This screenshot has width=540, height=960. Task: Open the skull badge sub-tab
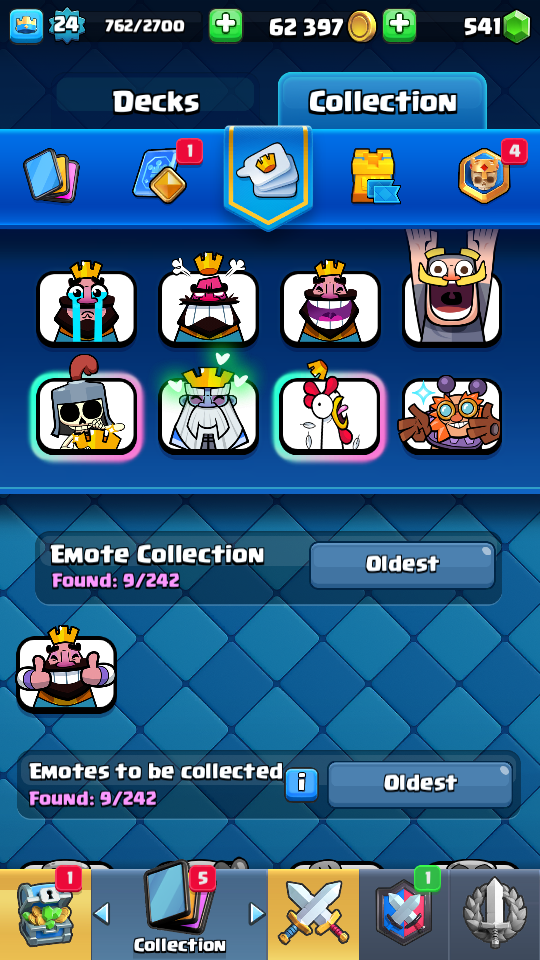[x=484, y=176]
